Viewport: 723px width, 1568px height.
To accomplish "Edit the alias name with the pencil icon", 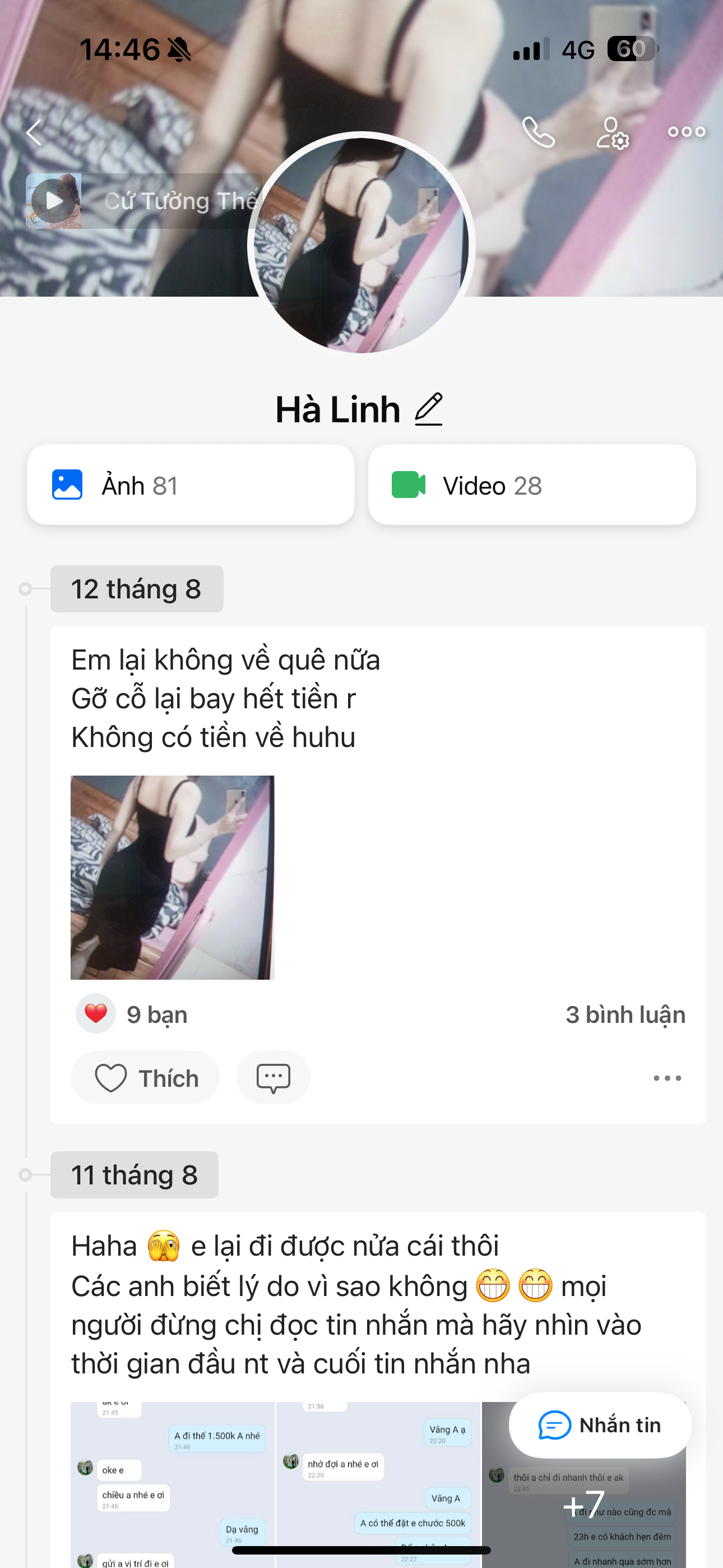I will coord(428,409).
